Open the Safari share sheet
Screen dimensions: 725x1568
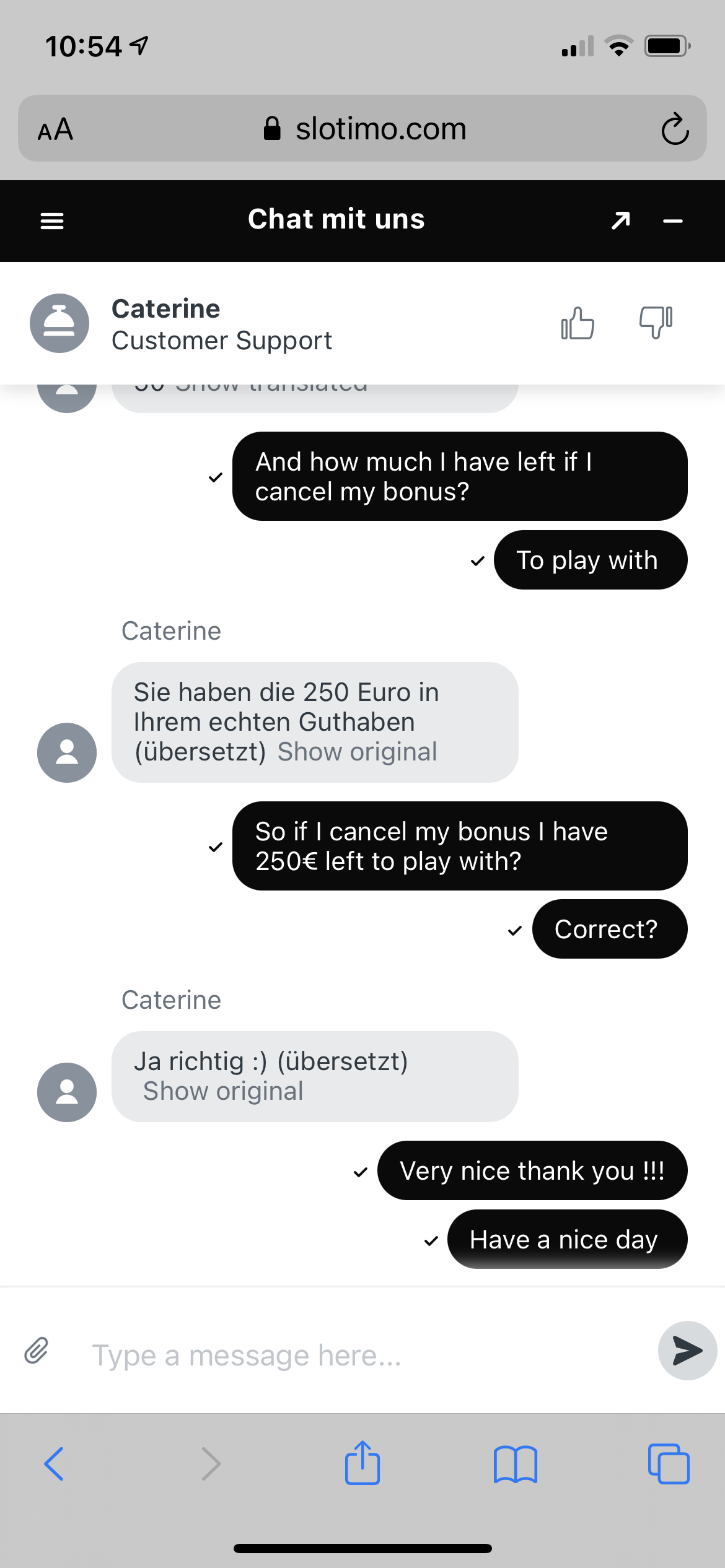point(362,1463)
